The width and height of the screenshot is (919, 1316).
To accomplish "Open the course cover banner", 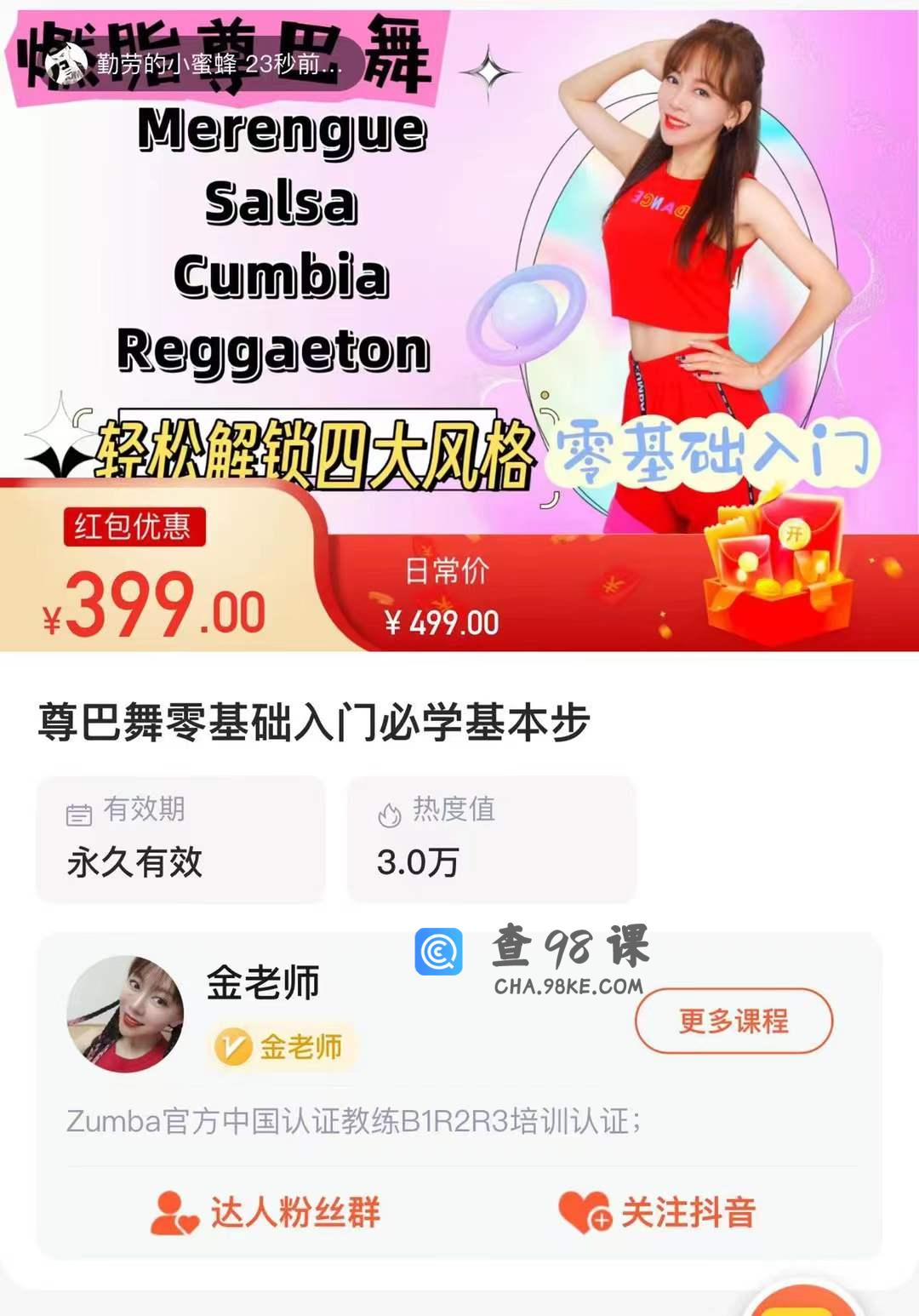I will (459, 255).
